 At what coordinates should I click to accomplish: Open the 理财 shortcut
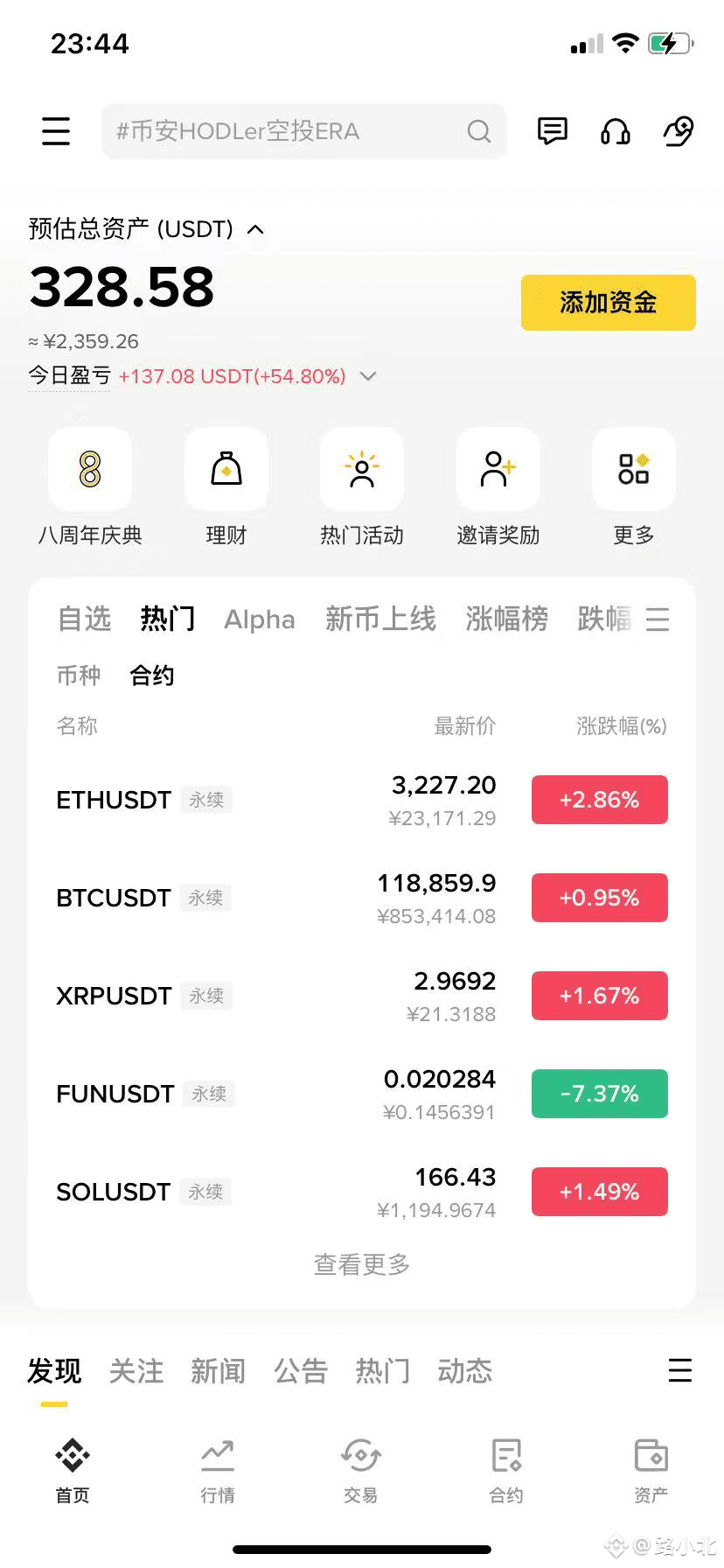[x=226, y=487]
